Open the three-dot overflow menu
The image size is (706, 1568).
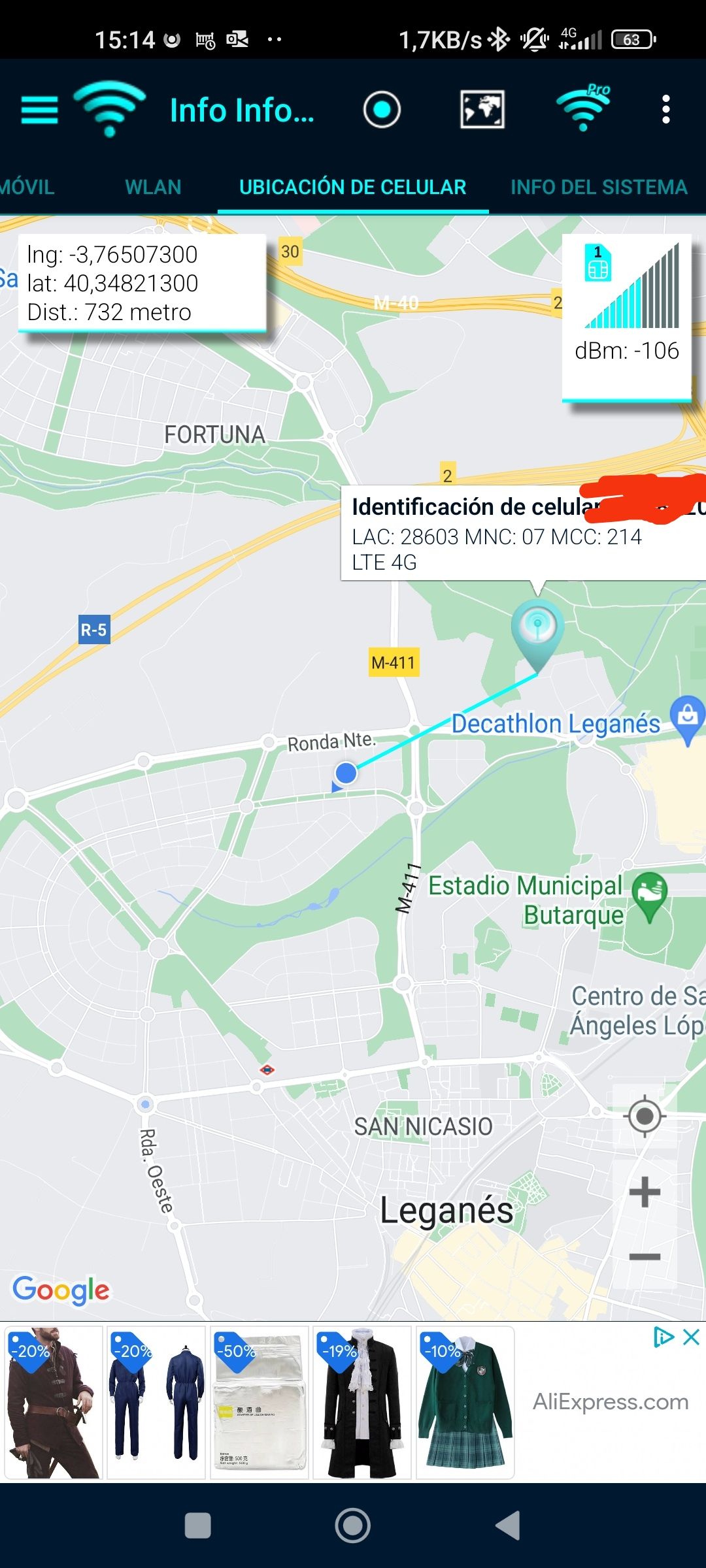pos(665,110)
